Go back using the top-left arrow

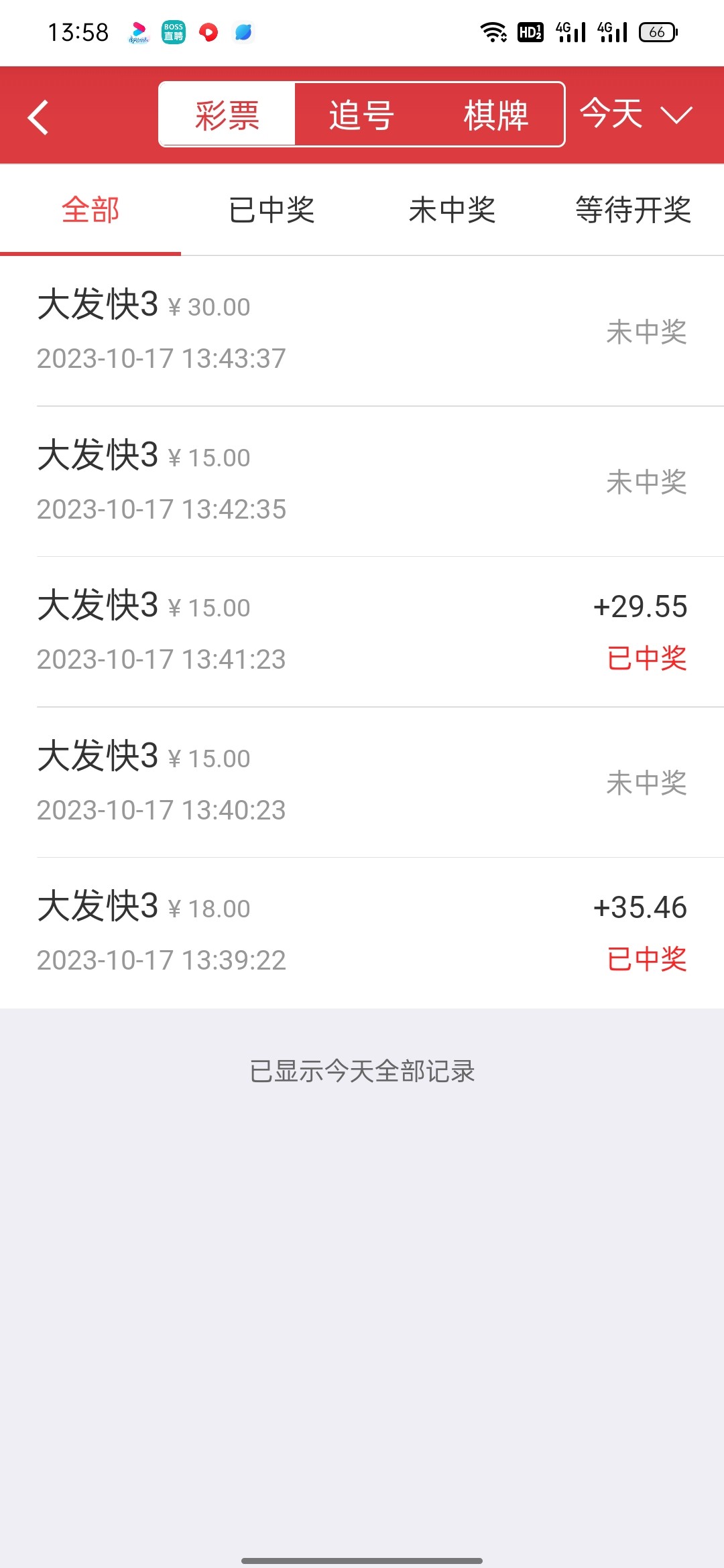[x=39, y=117]
